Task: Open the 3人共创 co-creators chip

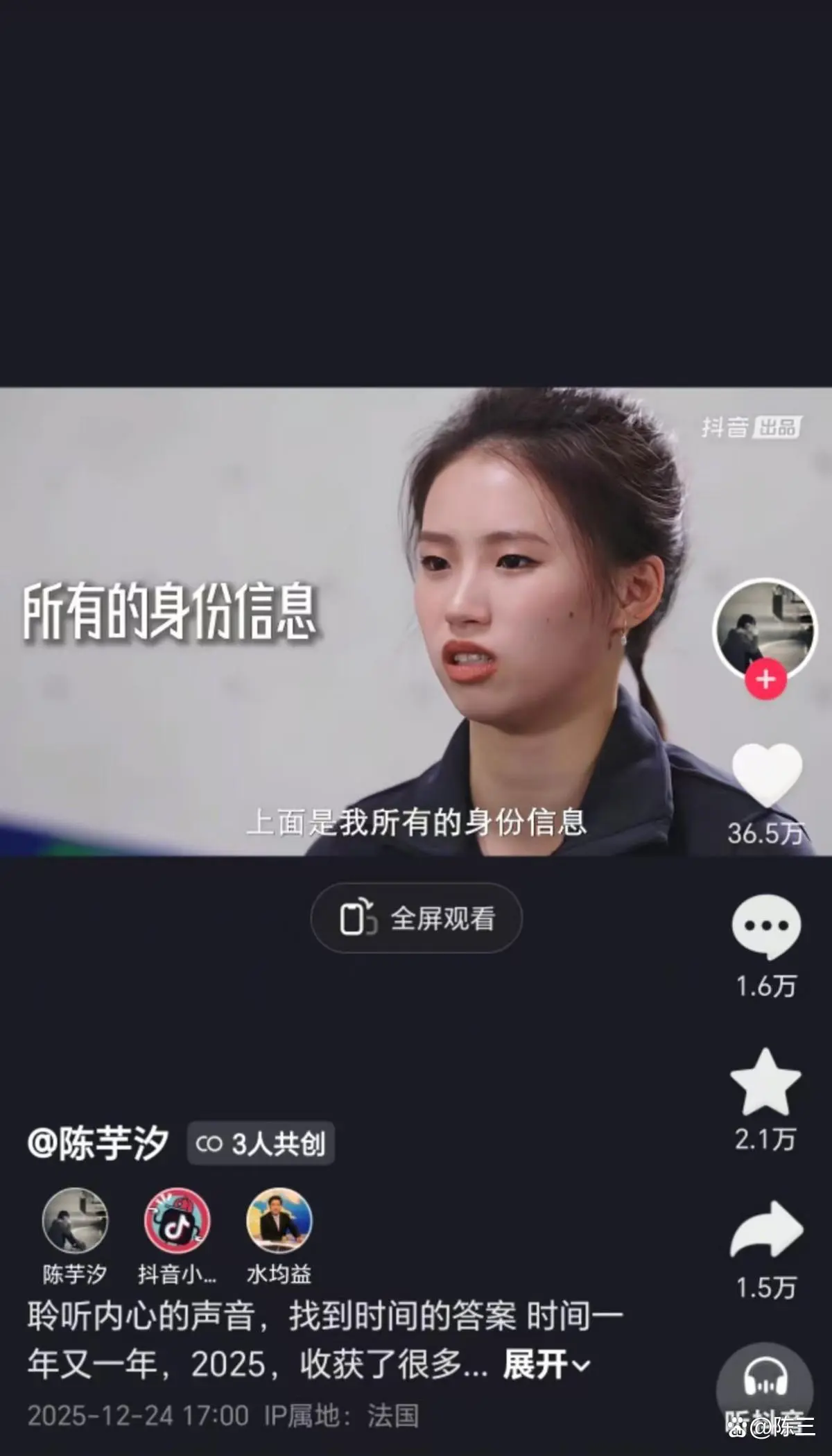Action: [x=261, y=1144]
